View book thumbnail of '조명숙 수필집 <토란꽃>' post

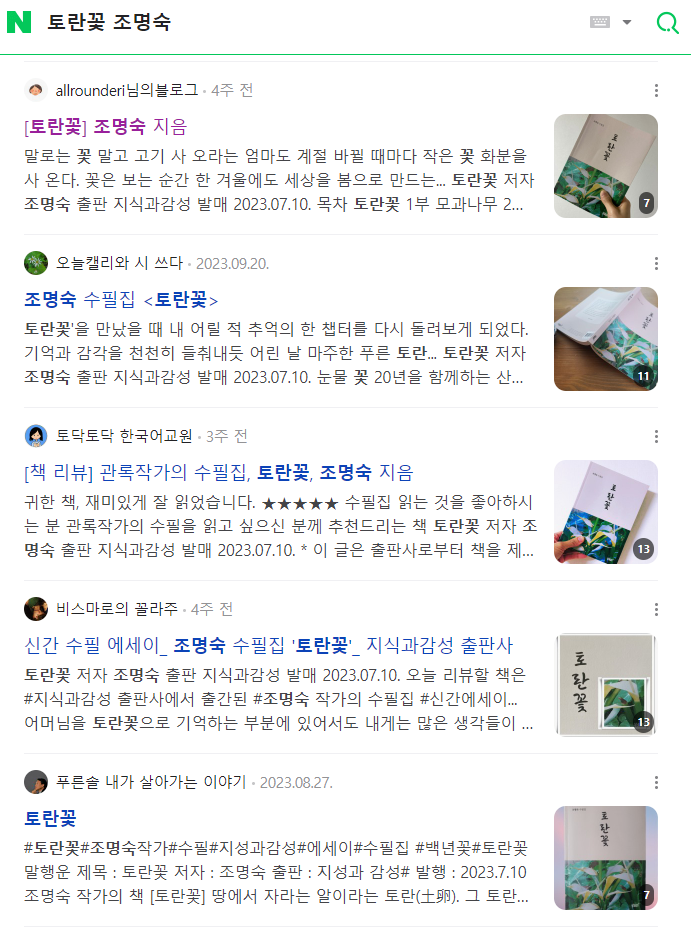(x=606, y=339)
